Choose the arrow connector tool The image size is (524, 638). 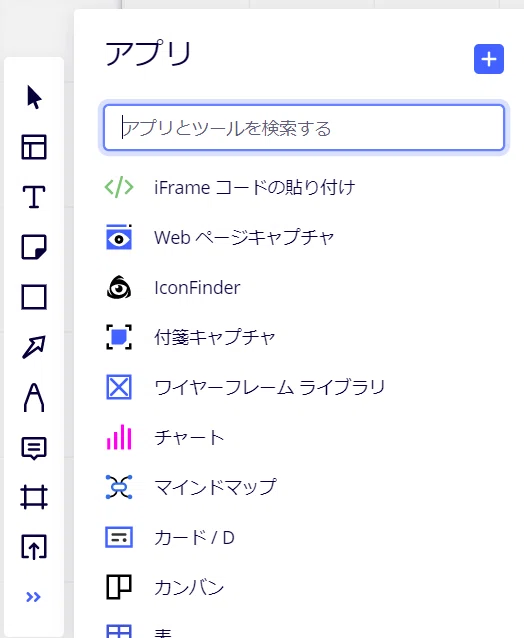point(34,347)
